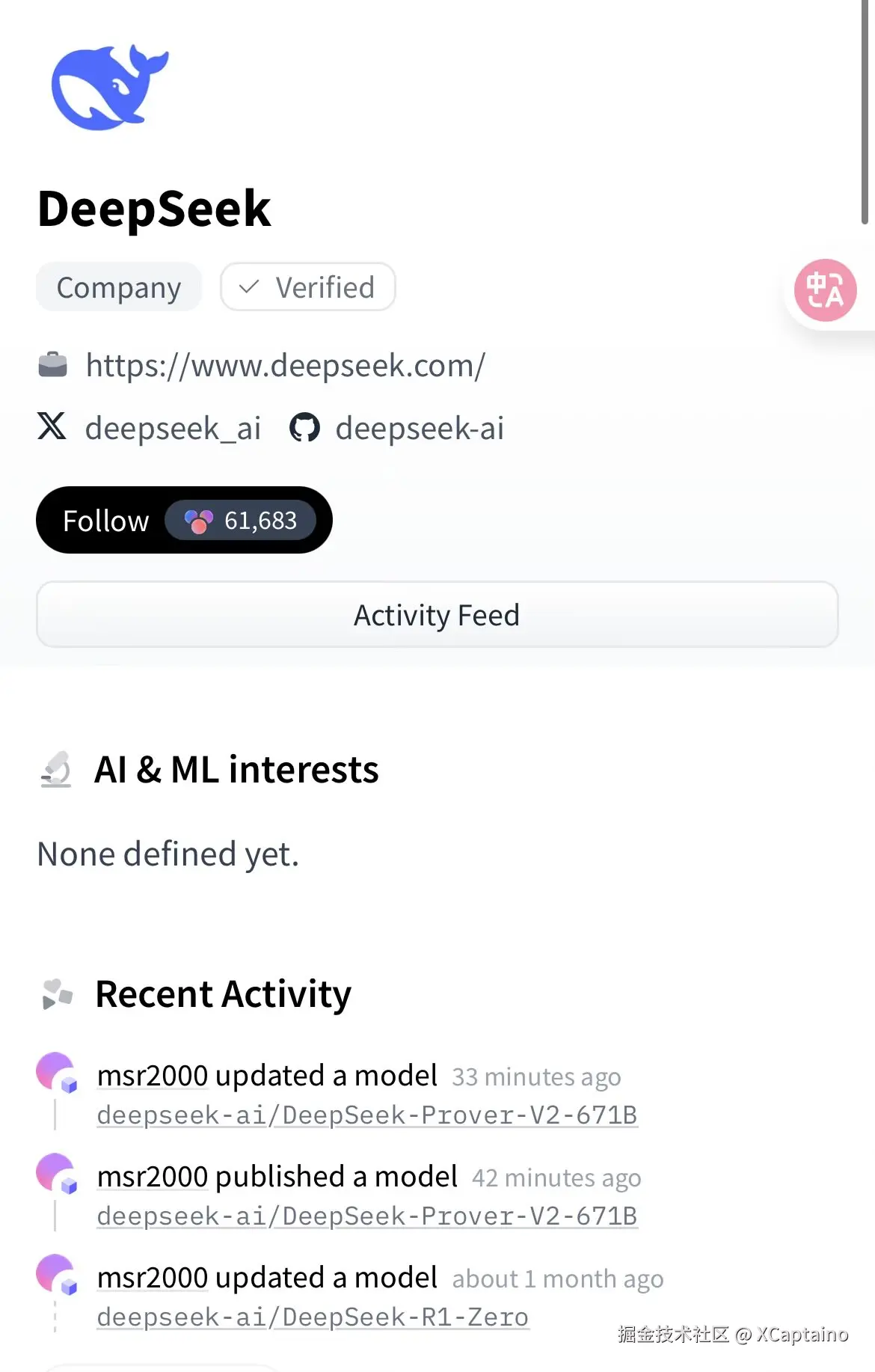This screenshot has width=875, height=1372.
Task: Tap the pink translate floating button
Action: (825, 290)
